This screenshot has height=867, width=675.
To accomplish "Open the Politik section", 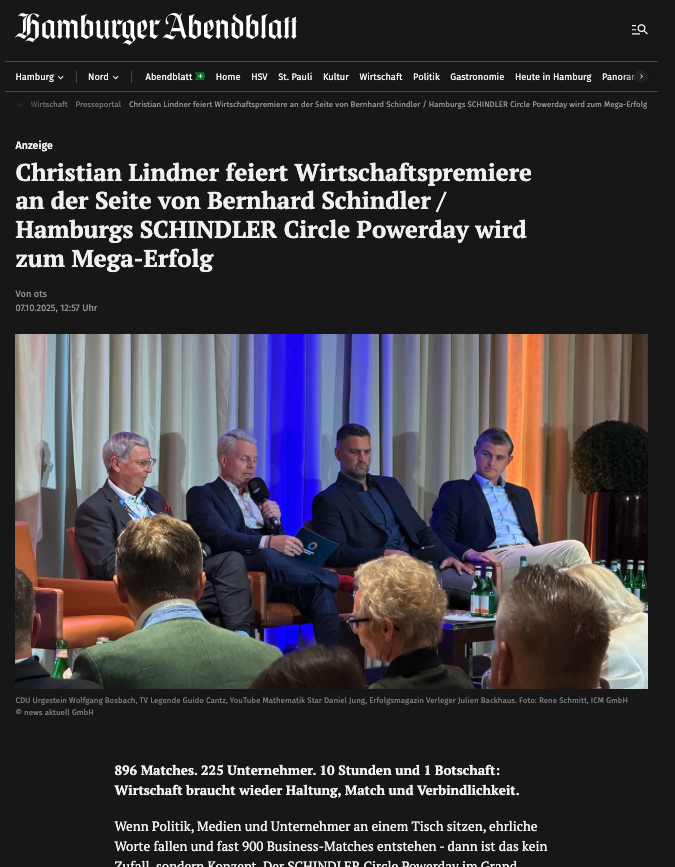I will click(426, 77).
